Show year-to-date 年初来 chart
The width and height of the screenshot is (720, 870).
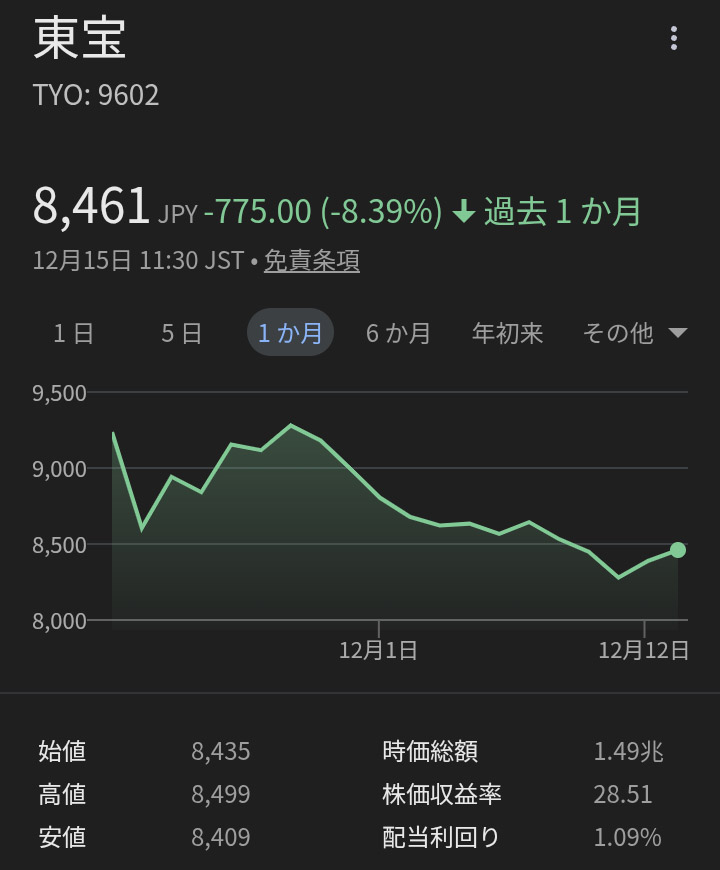(x=507, y=333)
